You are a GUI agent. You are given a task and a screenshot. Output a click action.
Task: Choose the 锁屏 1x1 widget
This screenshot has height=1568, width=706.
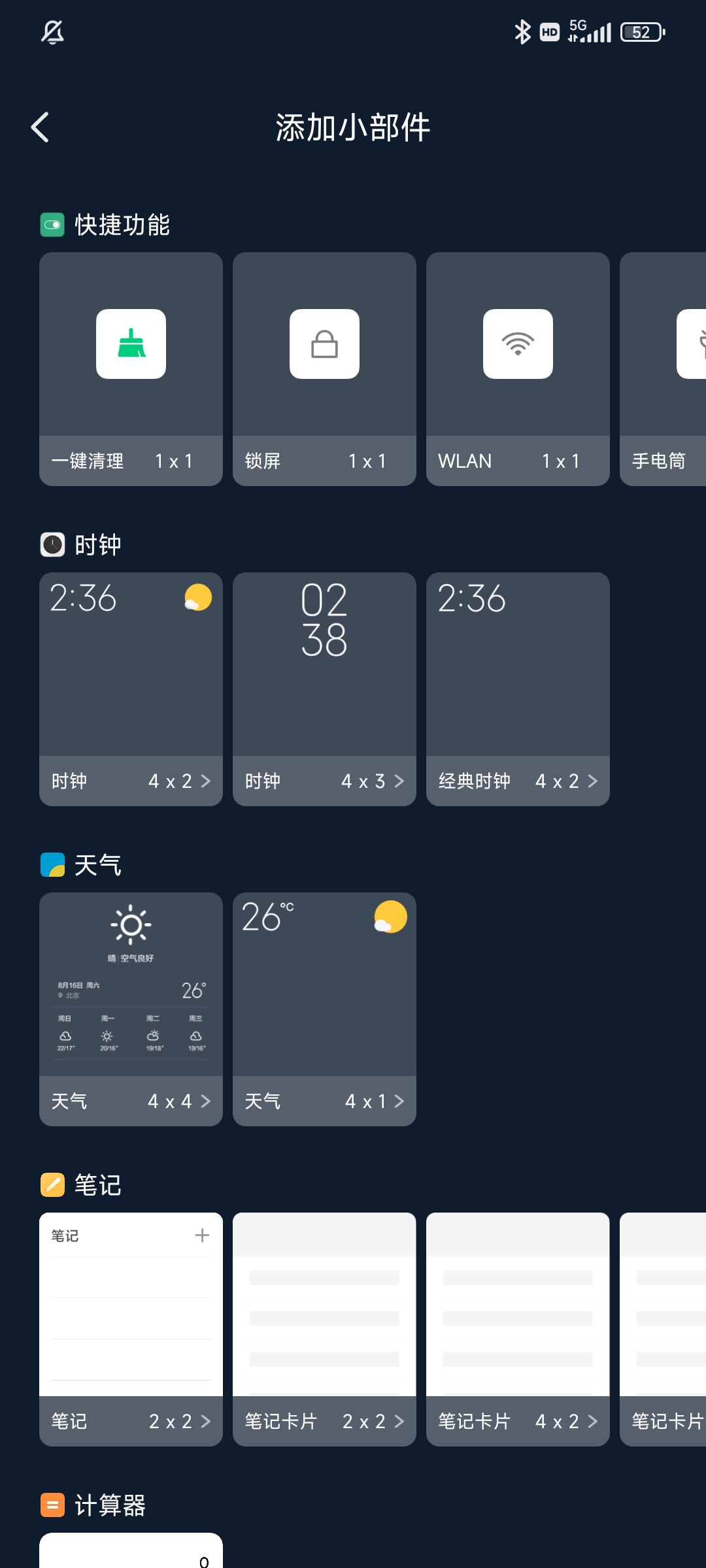[x=324, y=368]
